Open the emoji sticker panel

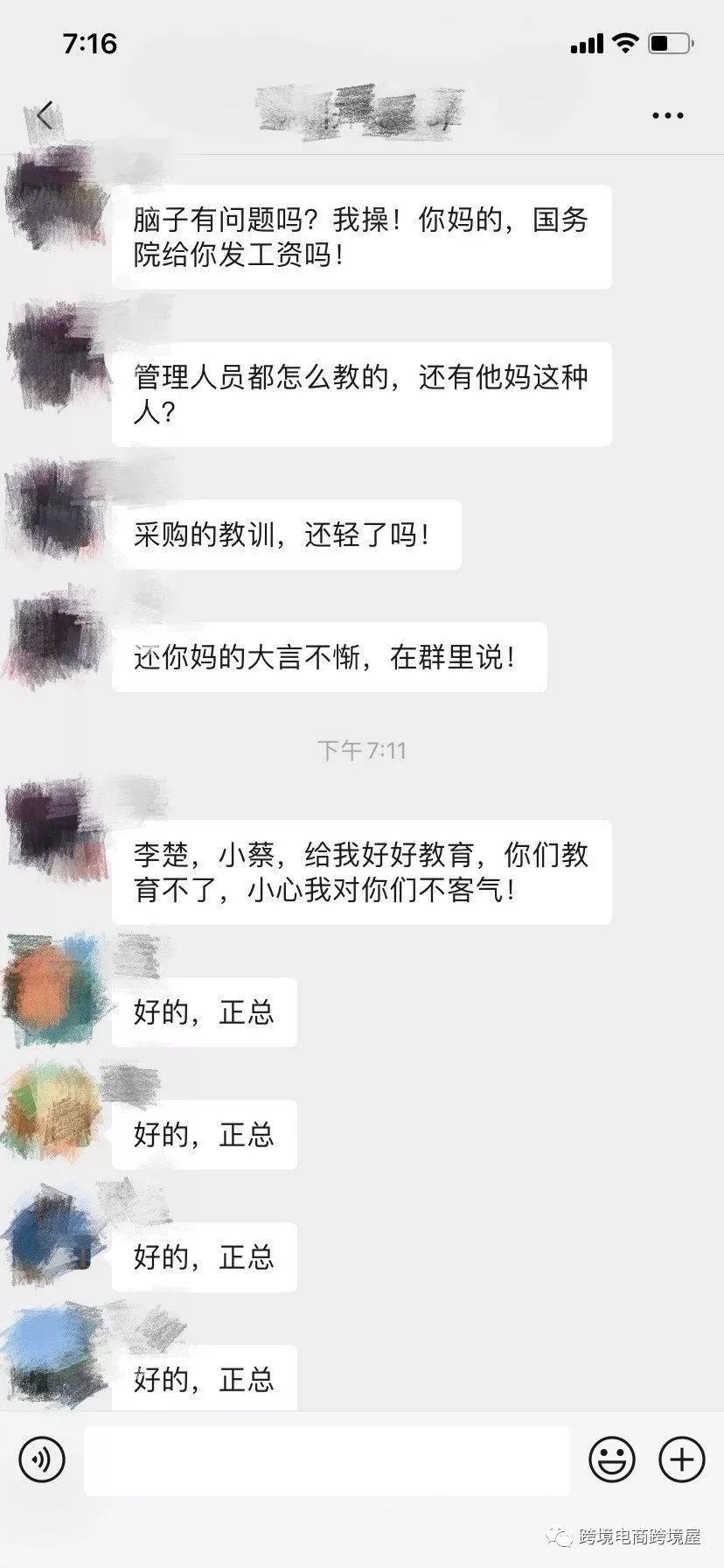(x=611, y=1459)
